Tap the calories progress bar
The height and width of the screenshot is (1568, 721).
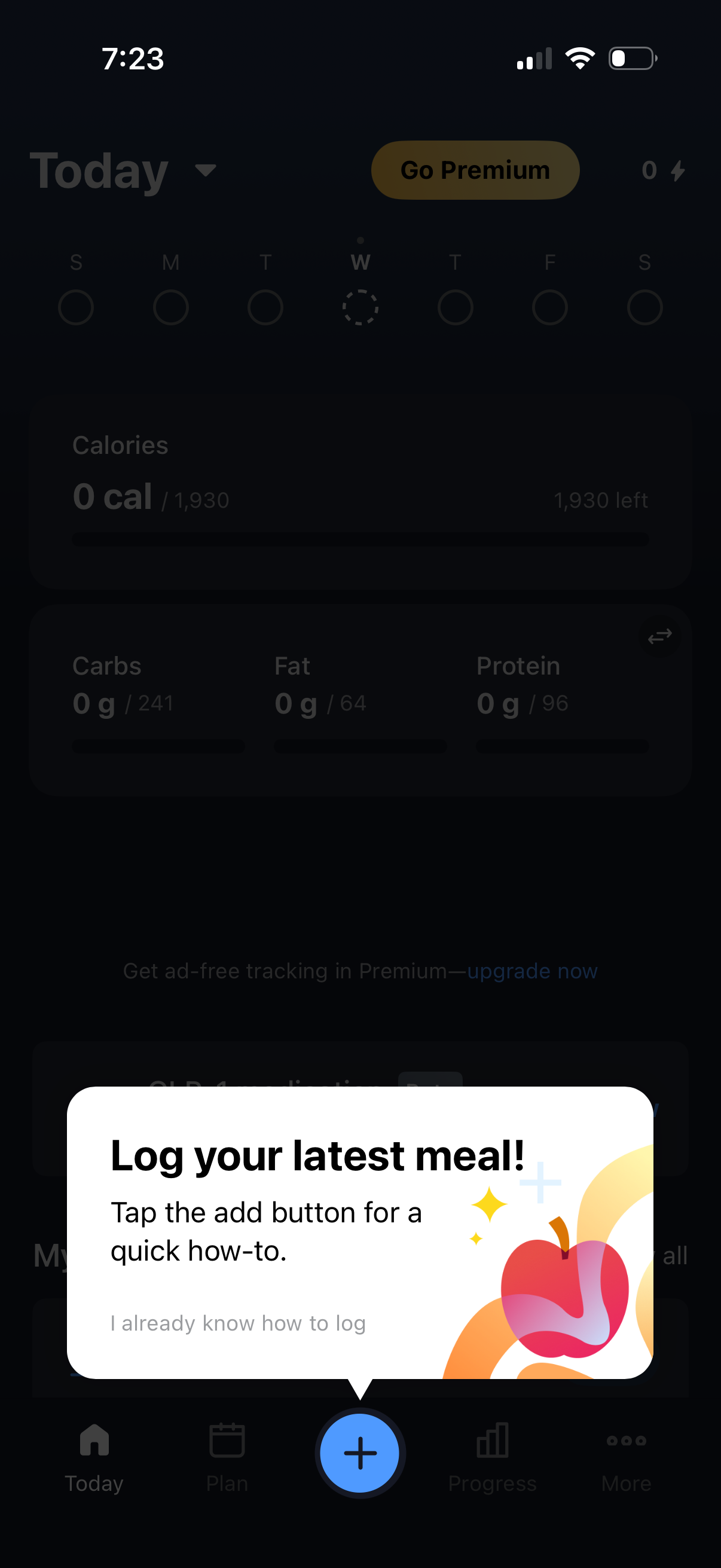tap(360, 538)
